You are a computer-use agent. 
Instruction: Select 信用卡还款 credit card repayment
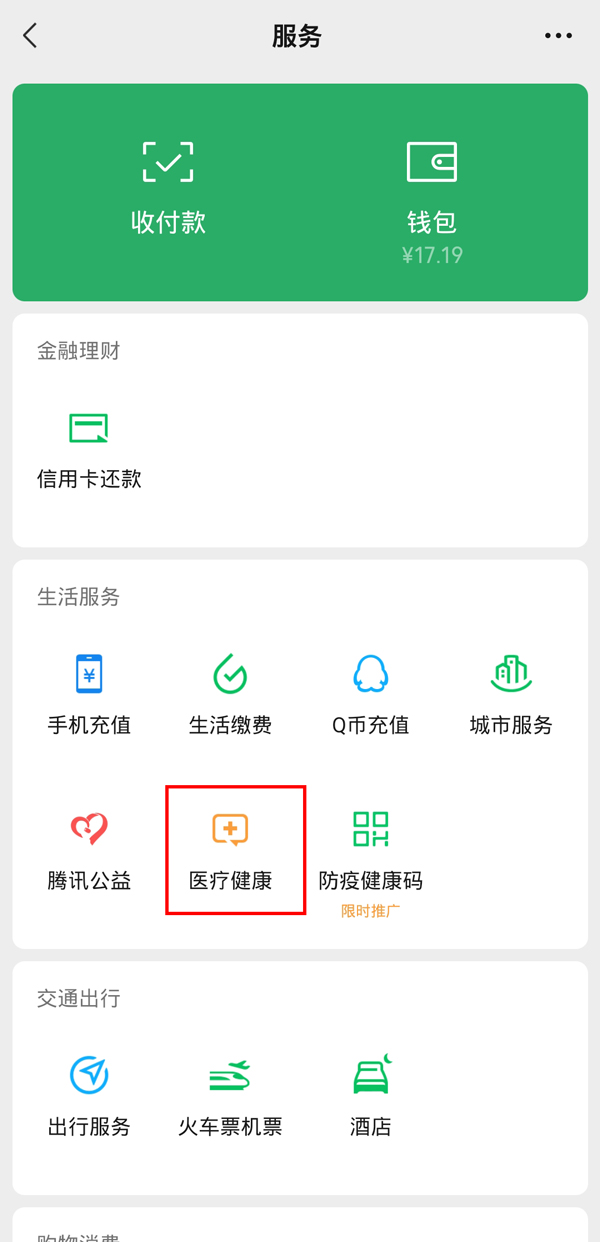tap(89, 450)
